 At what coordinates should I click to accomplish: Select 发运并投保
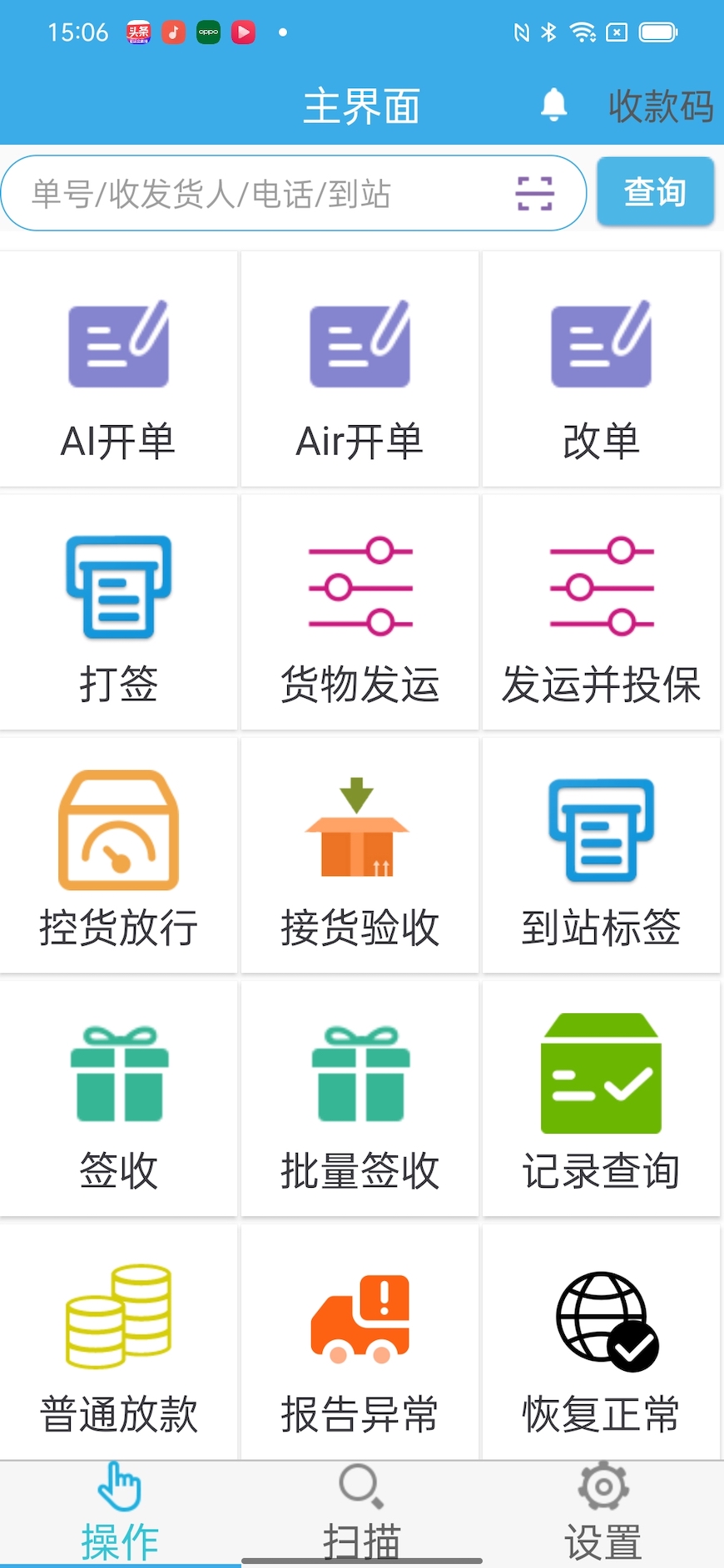click(x=601, y=614)
